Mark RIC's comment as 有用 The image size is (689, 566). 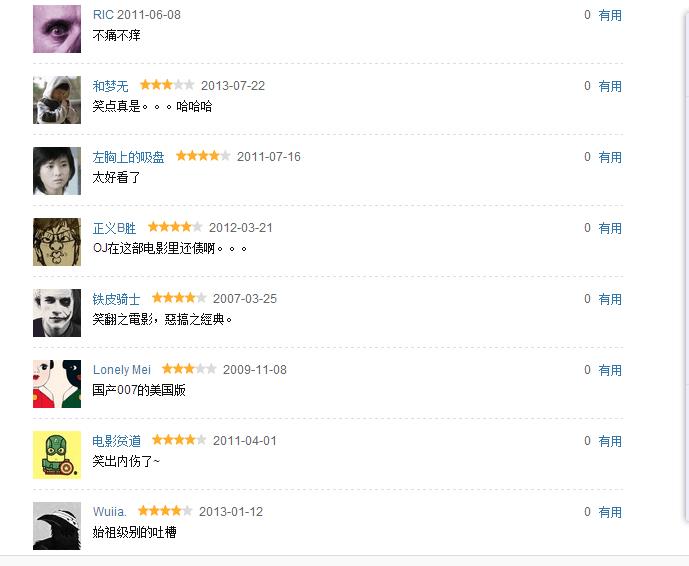610,15
